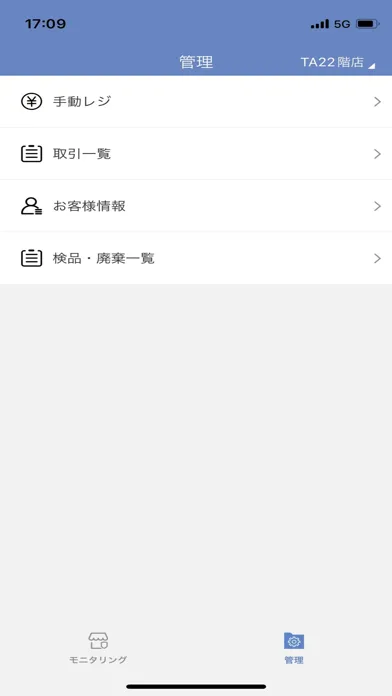The height and width of the screenshot is (696, 392).
Task: Open お客様情報
Action: (x=196, y=206)
